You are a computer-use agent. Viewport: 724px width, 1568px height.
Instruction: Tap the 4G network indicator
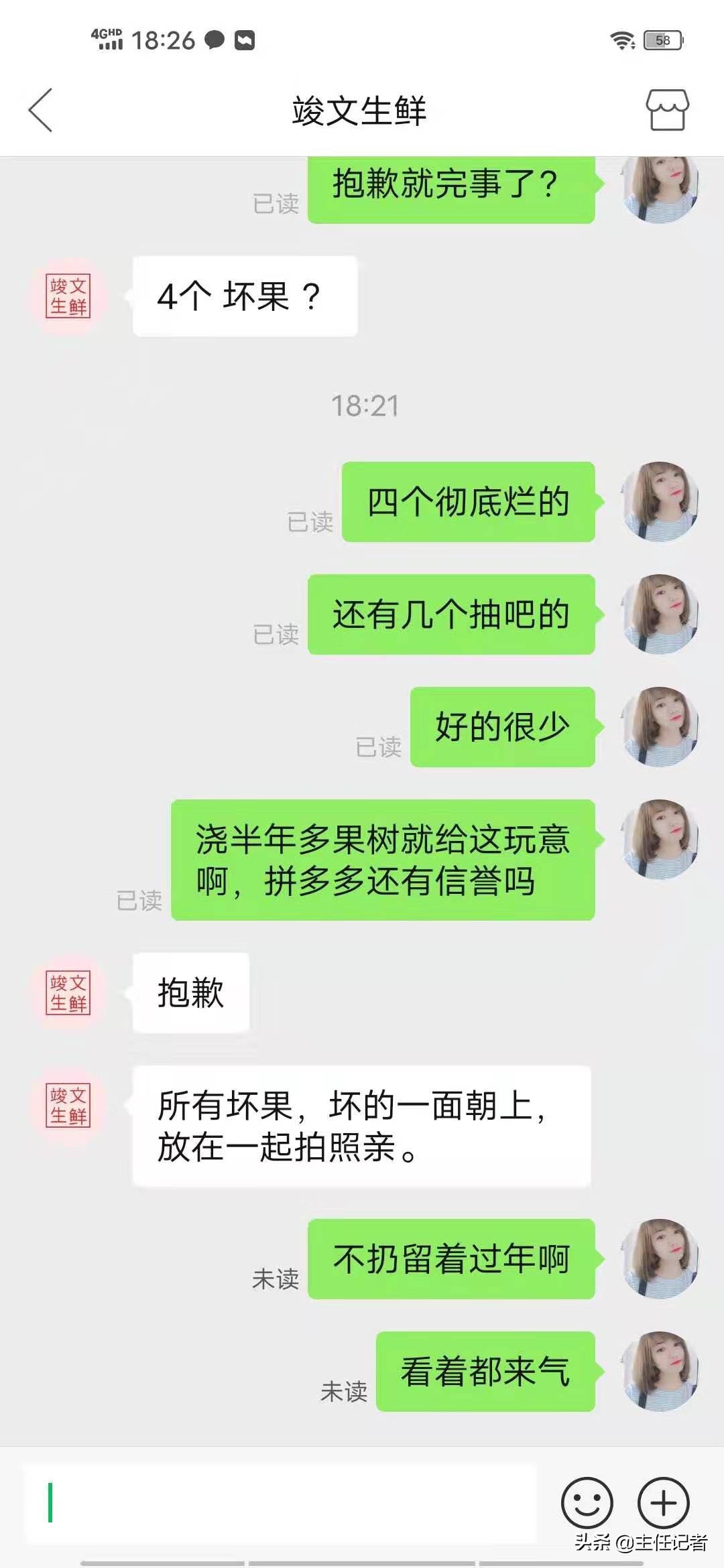point(107,40)
